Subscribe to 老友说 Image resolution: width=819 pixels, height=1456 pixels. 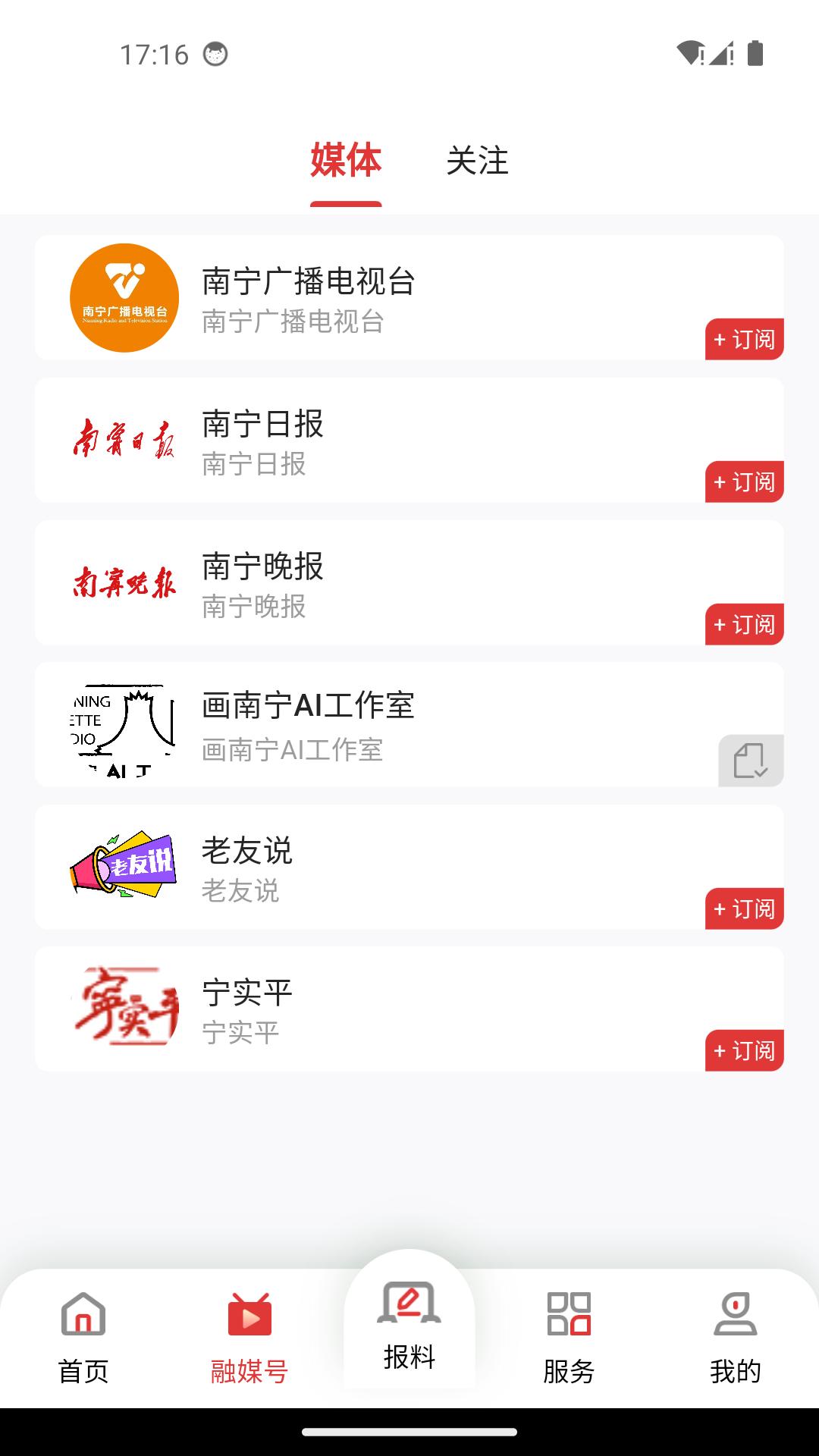[744, 908]
